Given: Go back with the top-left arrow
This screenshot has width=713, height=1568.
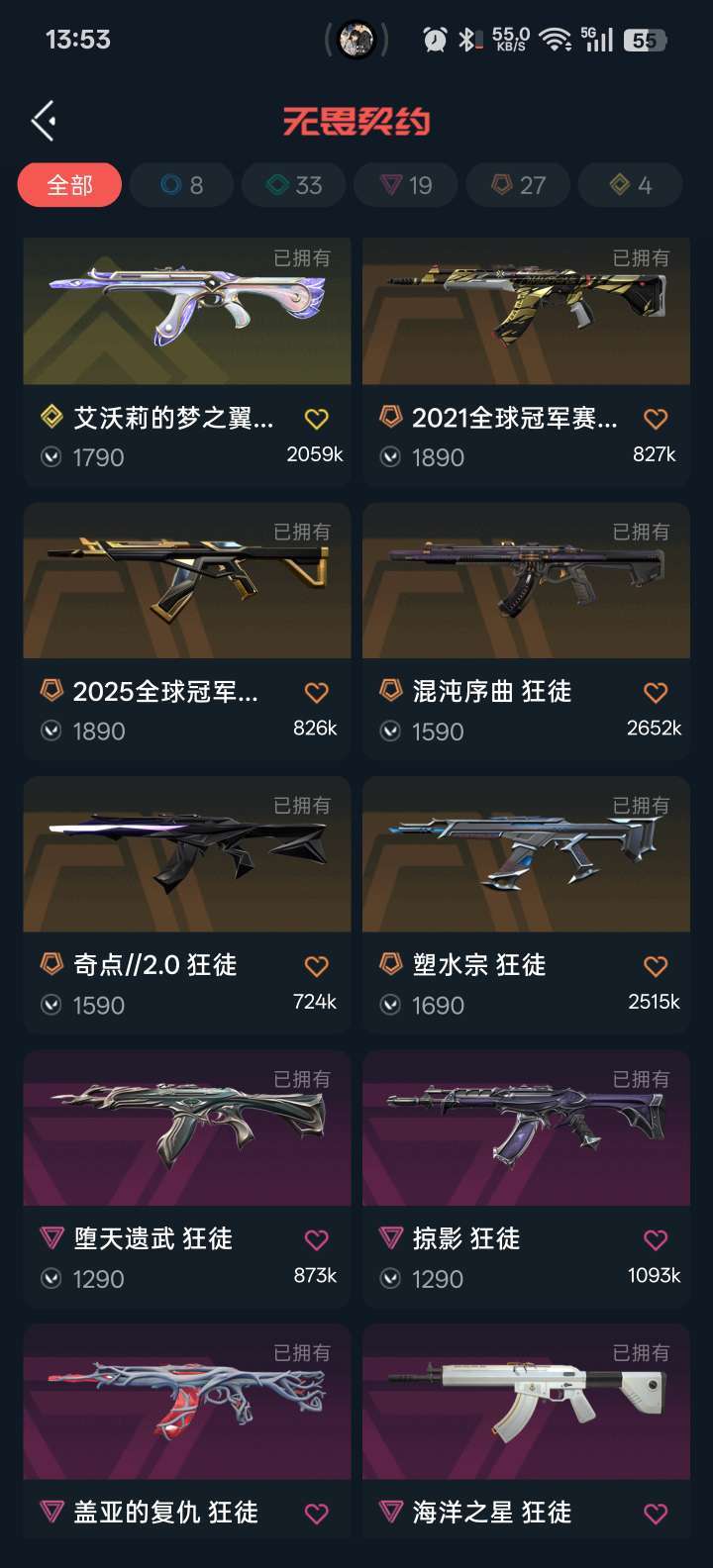Looking at the screenshot, I should [44, 121].
